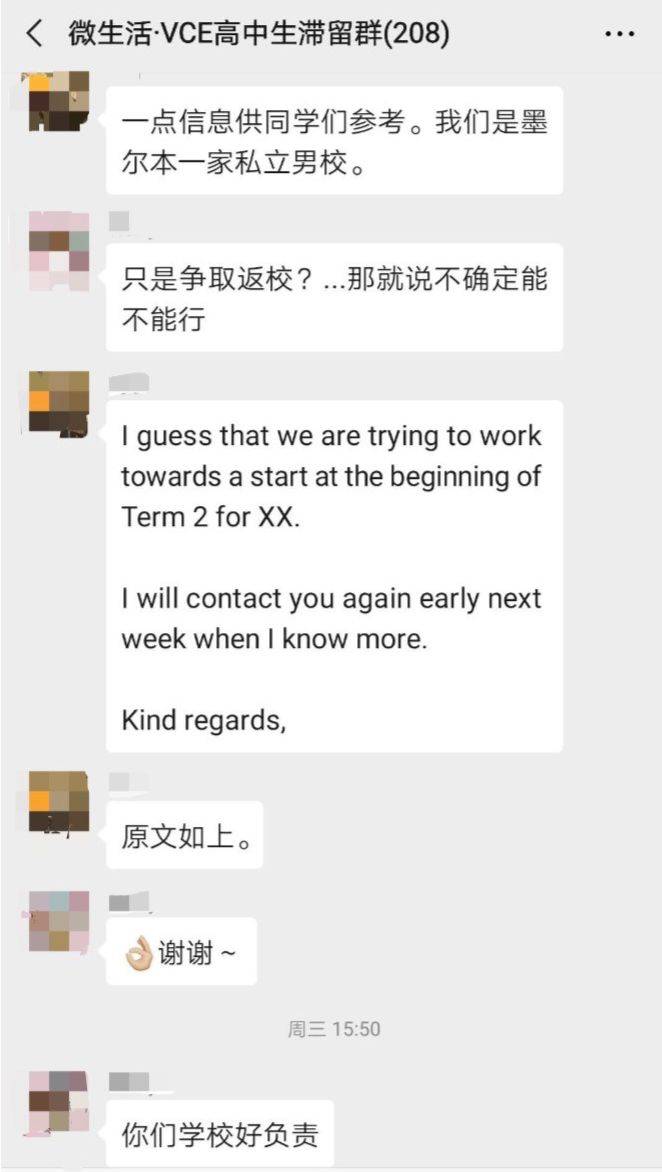Tap avatar beside '原文如上。' message

pyautogui.click(x=58, y=802)
